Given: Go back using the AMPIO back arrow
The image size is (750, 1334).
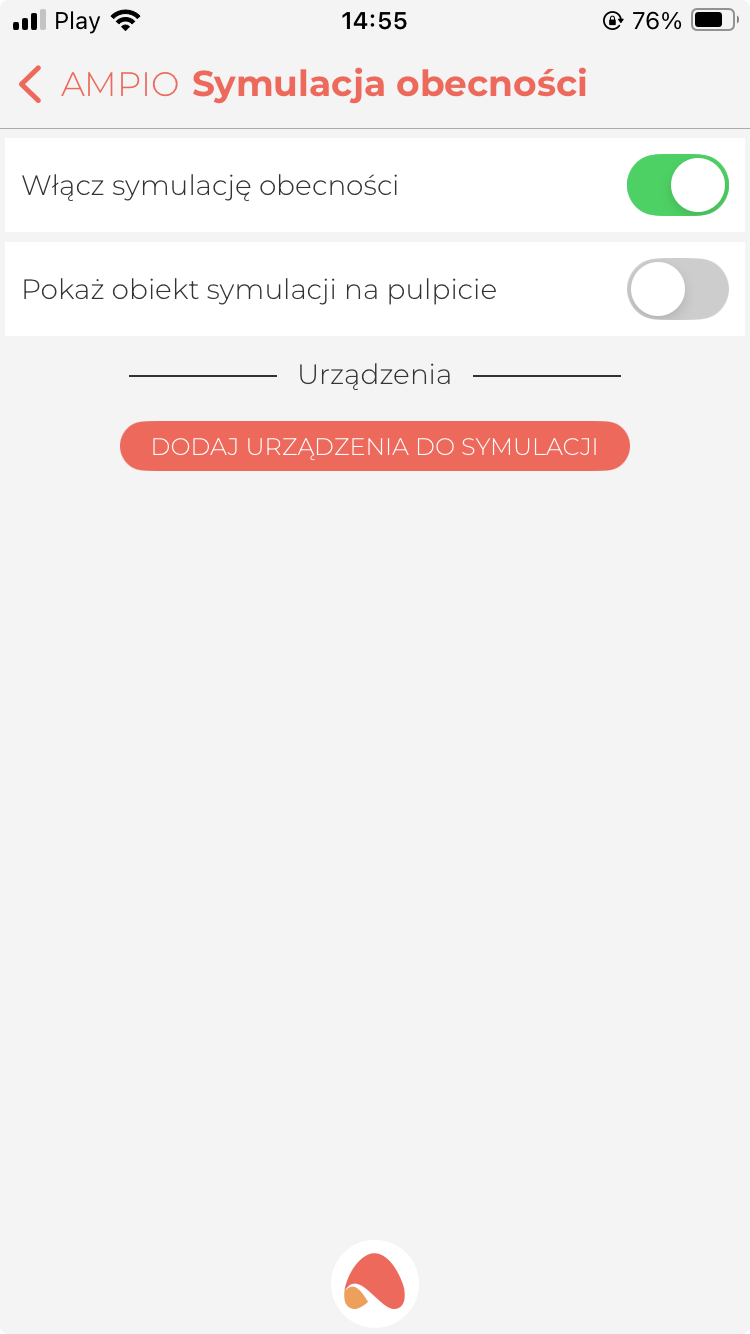Looking at the screenshot, I should [32, 85].
